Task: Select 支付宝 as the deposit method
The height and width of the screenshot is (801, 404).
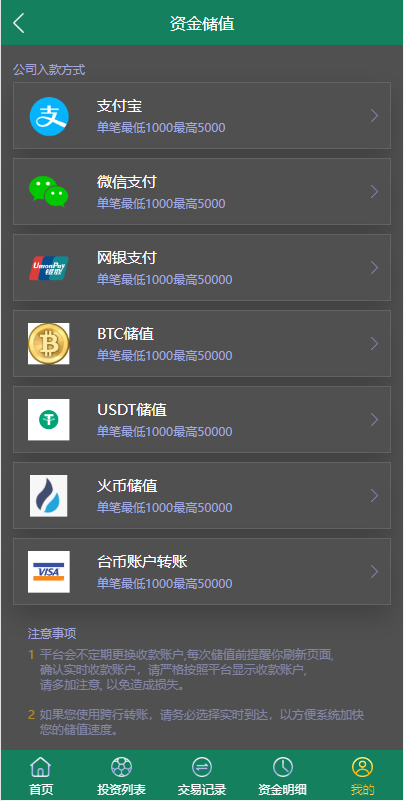Action: (202, 115)
